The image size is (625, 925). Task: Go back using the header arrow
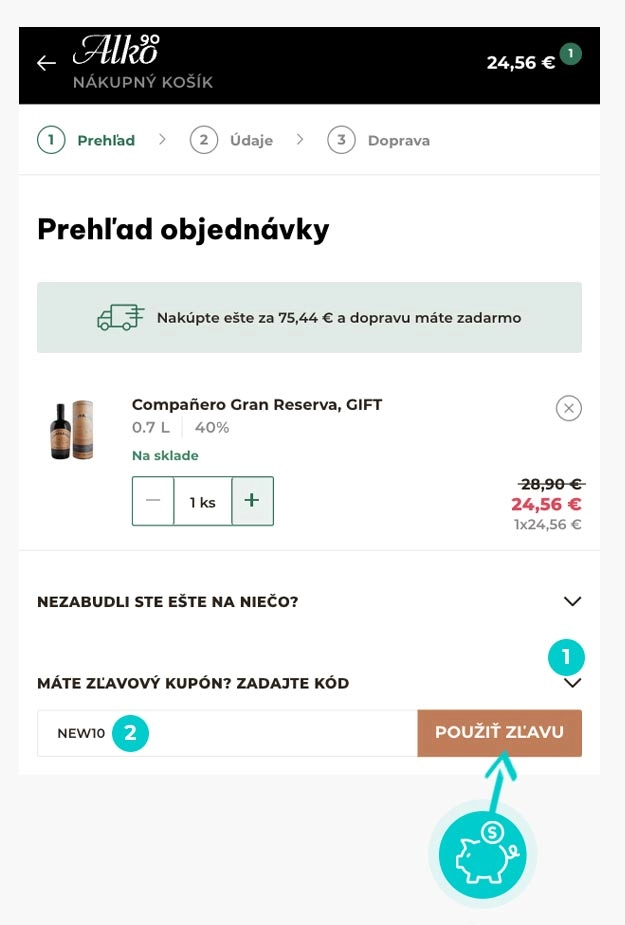pyautogui.click(x=46, y=63)
